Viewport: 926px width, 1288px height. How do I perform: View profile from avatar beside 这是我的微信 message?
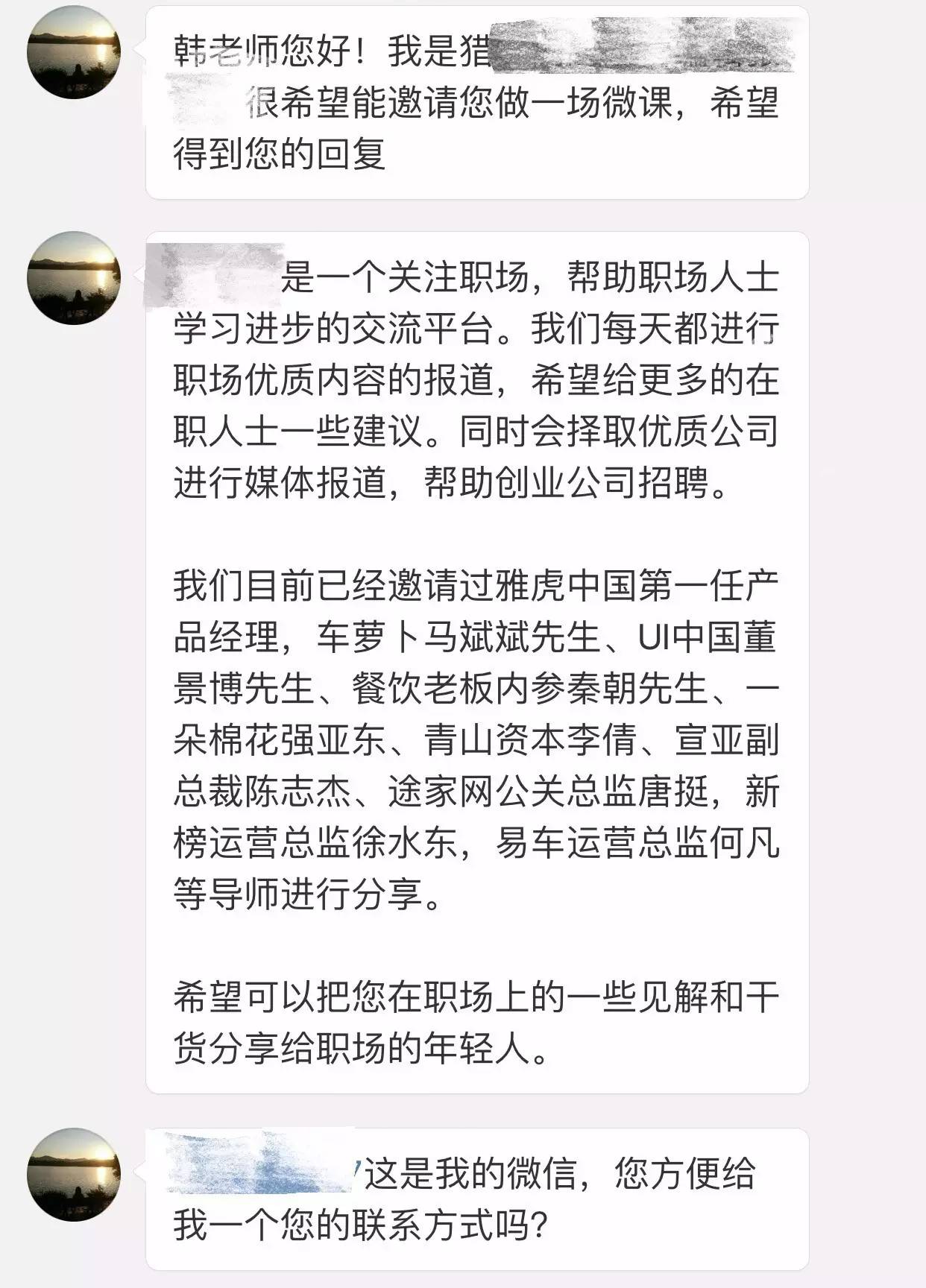pyautogui.click(x=73, y=1174)
